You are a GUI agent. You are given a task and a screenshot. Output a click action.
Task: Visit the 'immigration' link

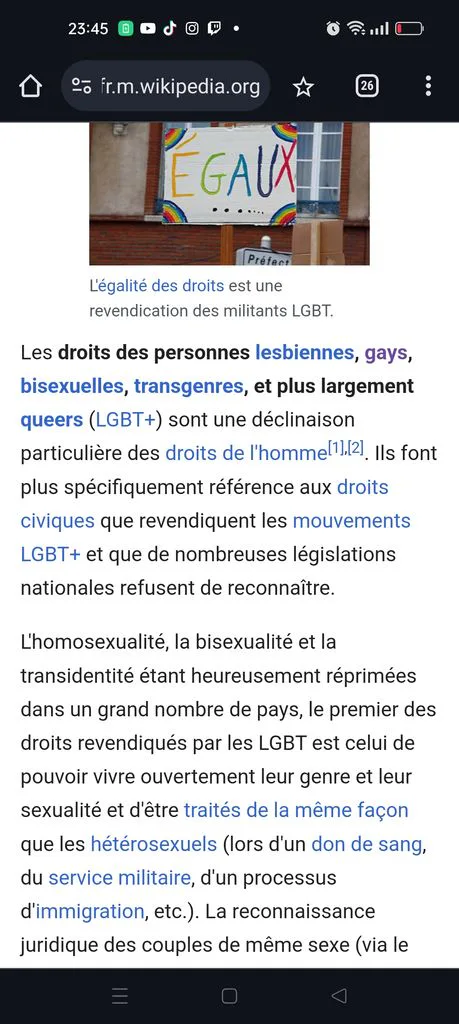click(89, 911)
